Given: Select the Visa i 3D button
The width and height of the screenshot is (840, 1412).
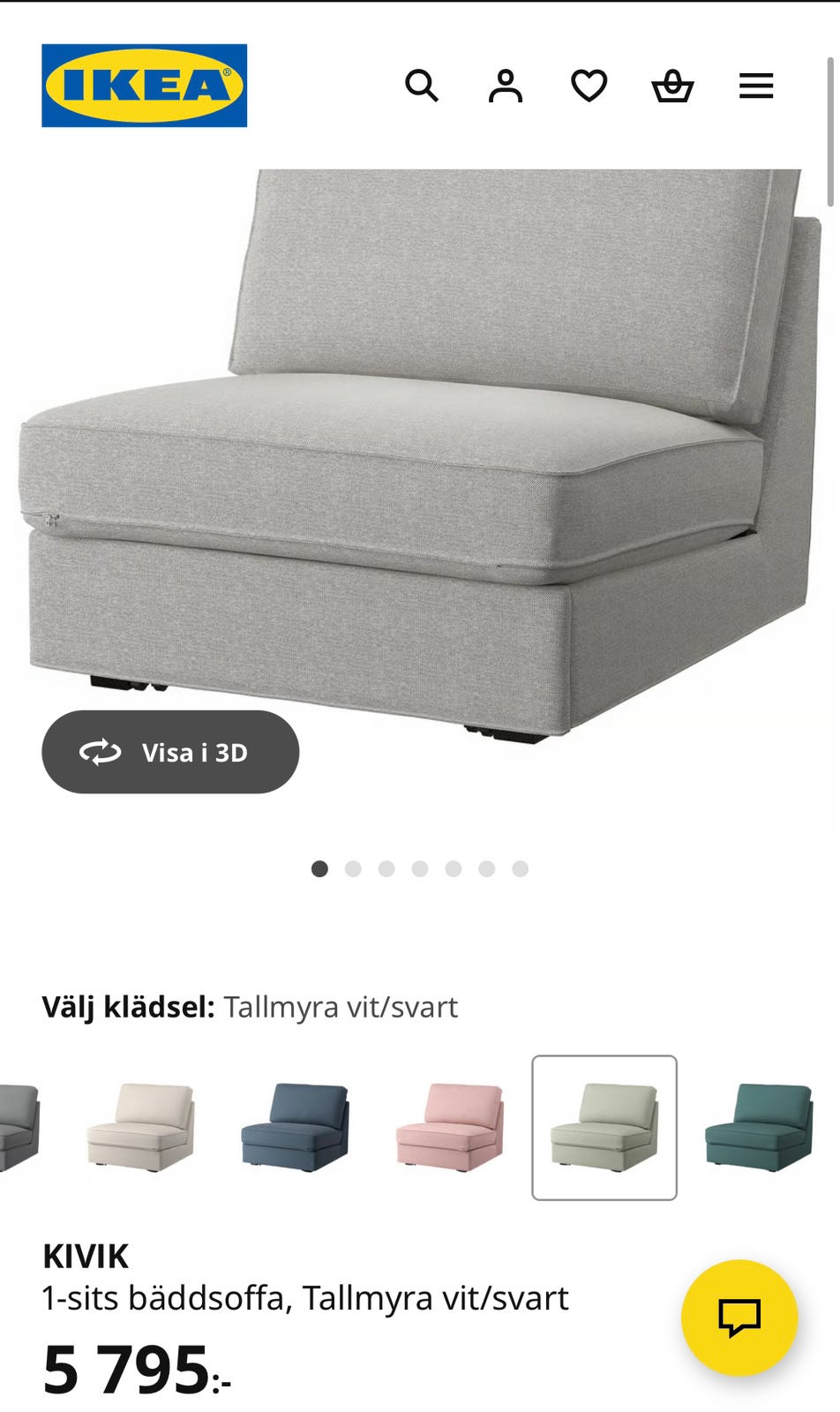Looking at the screenshot, I should pyautogui.click(x=169, y=752).
